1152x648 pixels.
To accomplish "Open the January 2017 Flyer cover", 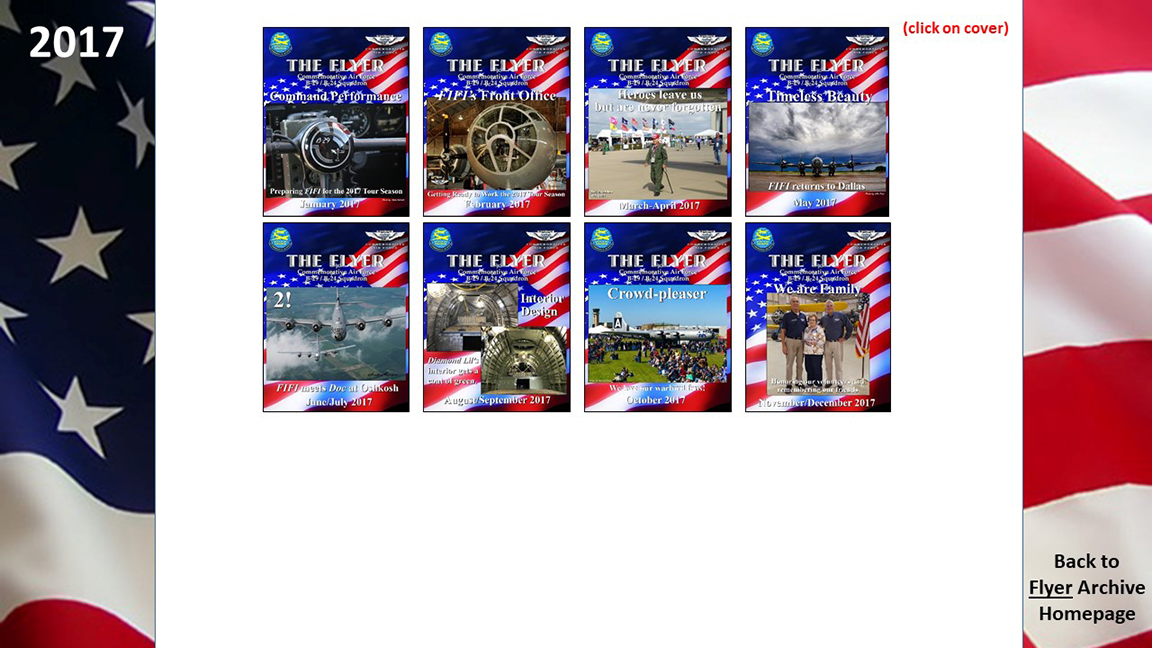I will (336, 122).
